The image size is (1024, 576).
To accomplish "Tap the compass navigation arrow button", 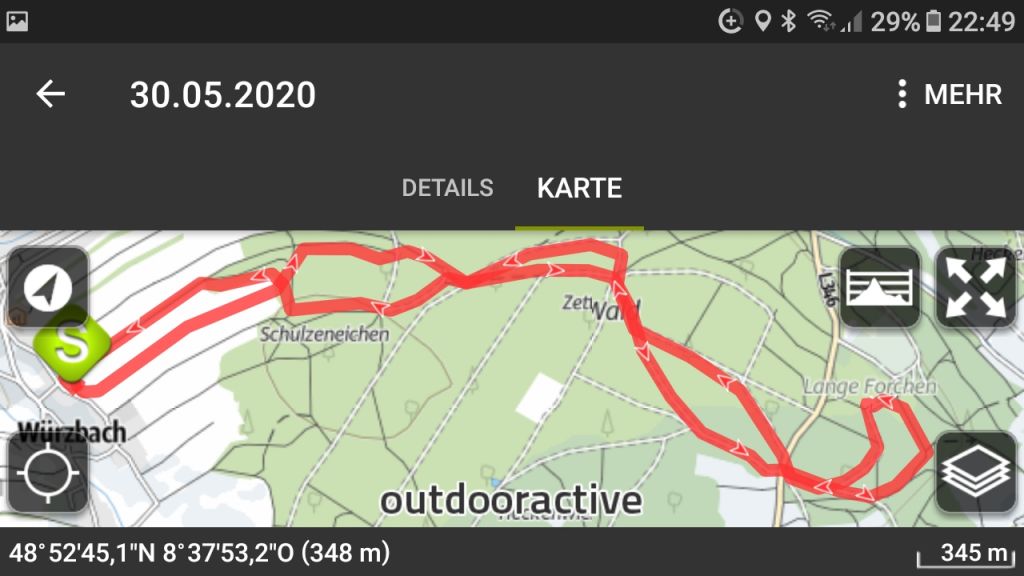I will pos(48,287).
